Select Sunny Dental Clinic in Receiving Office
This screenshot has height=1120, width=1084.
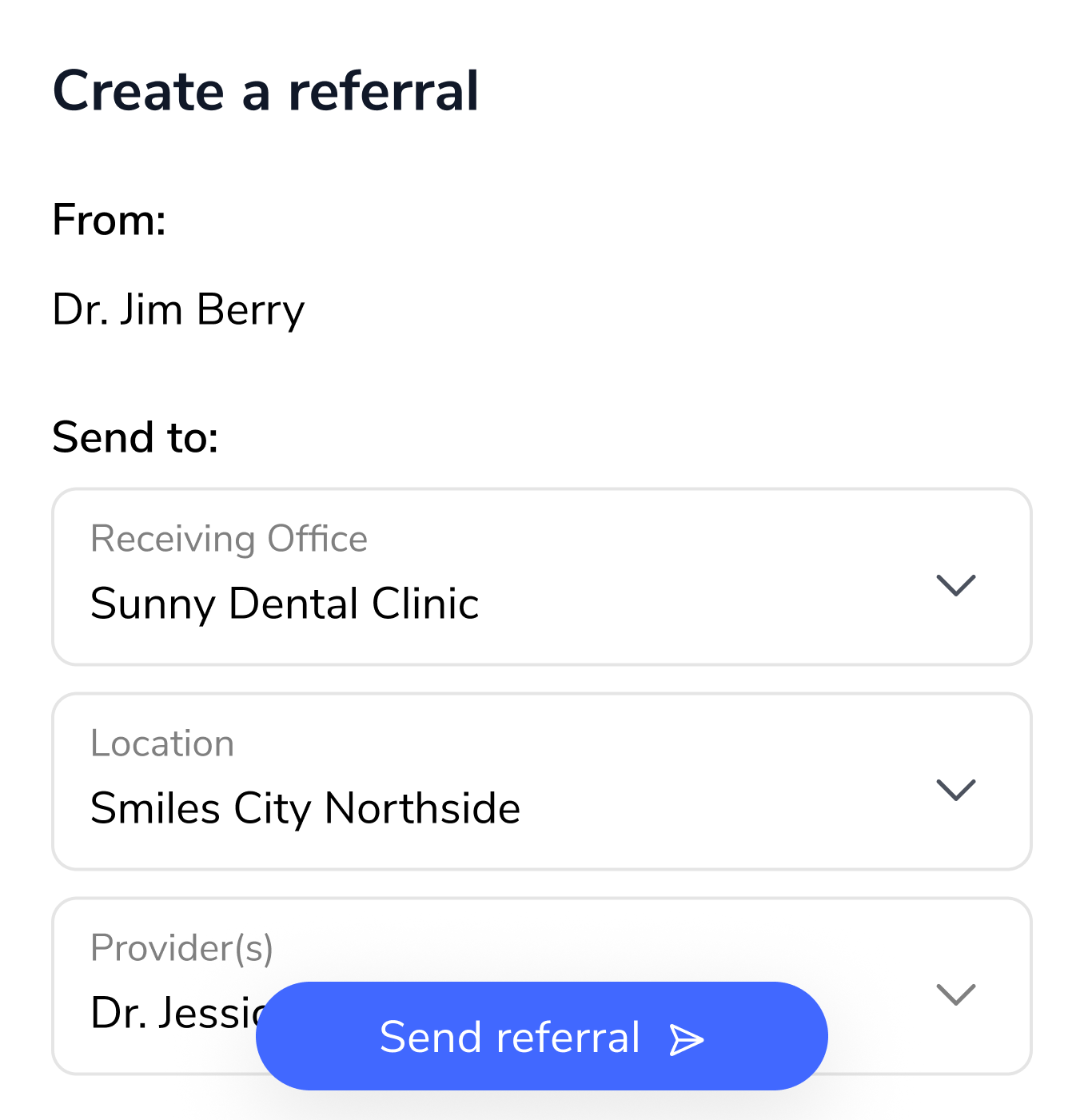click(285, 604)
